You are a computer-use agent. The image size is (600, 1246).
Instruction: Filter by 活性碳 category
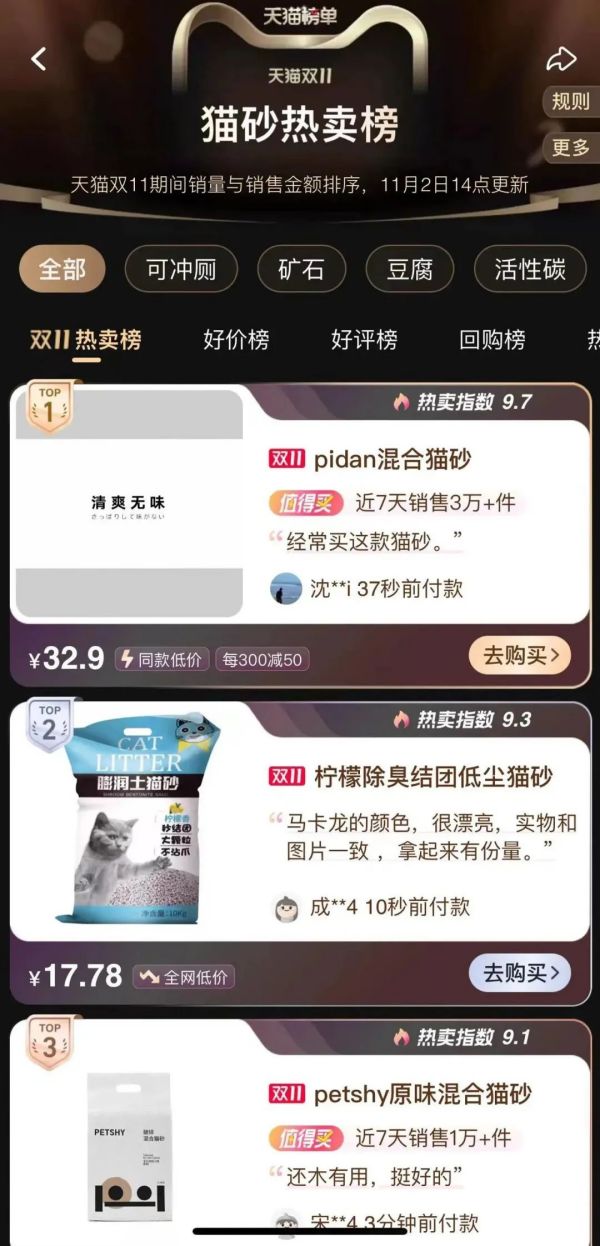(529, 269)
